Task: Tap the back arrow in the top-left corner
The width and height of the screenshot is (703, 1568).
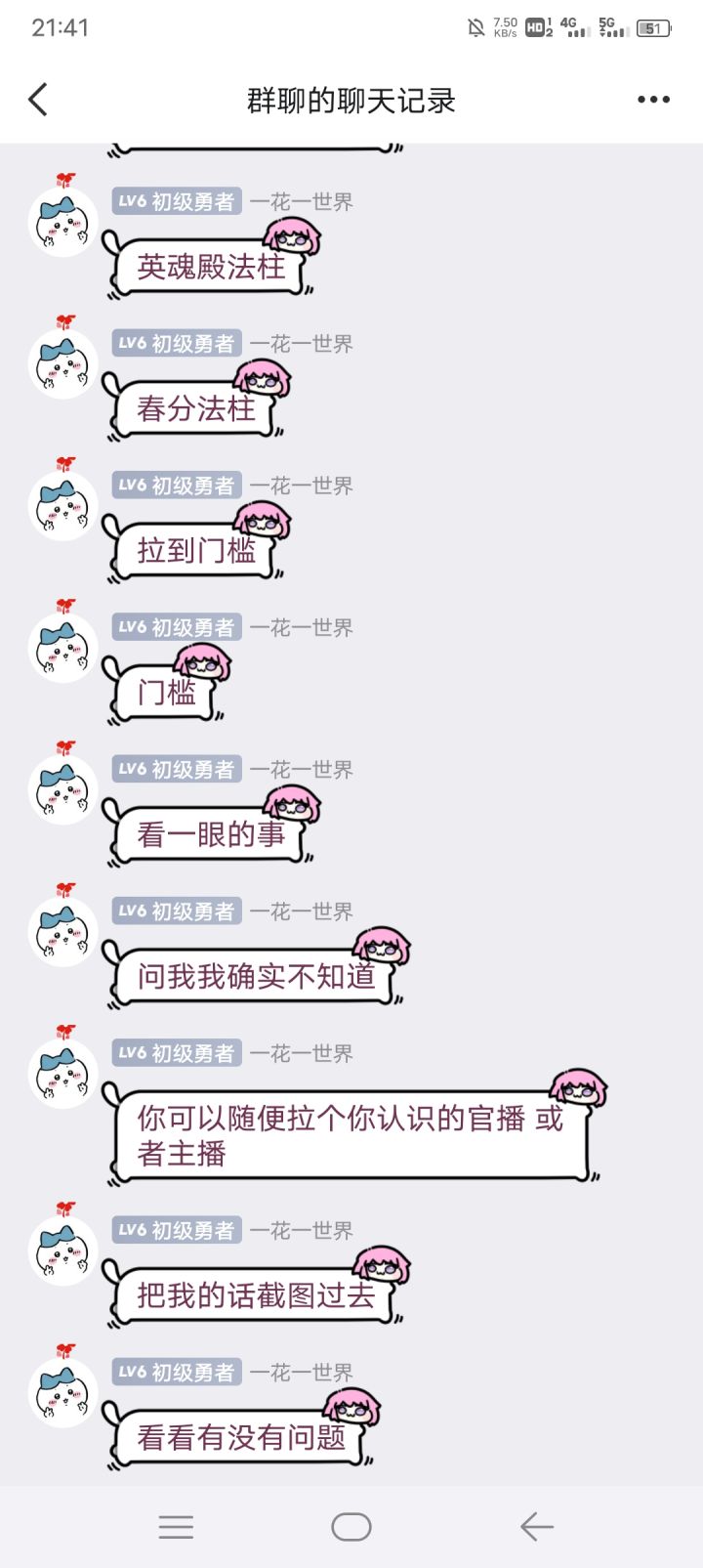Action: click(x=37, y=99)
